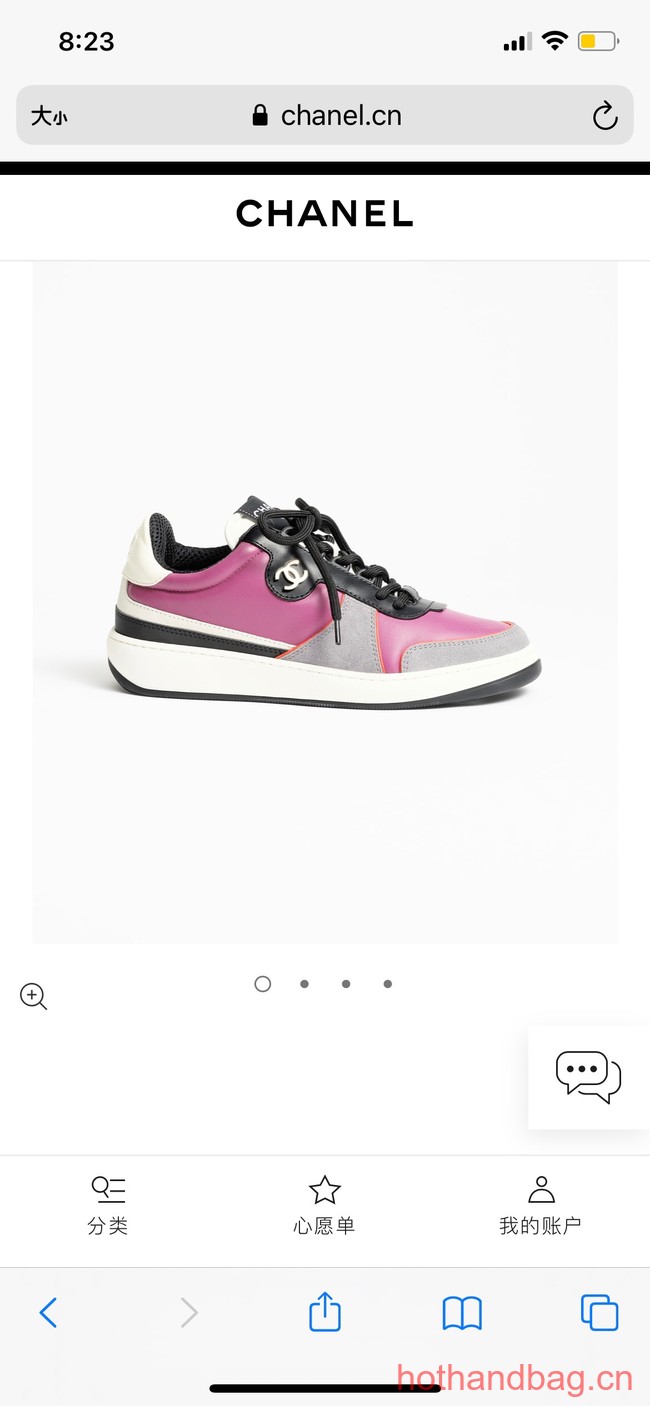Open 心愿单 wishlist

point(324,1205)
